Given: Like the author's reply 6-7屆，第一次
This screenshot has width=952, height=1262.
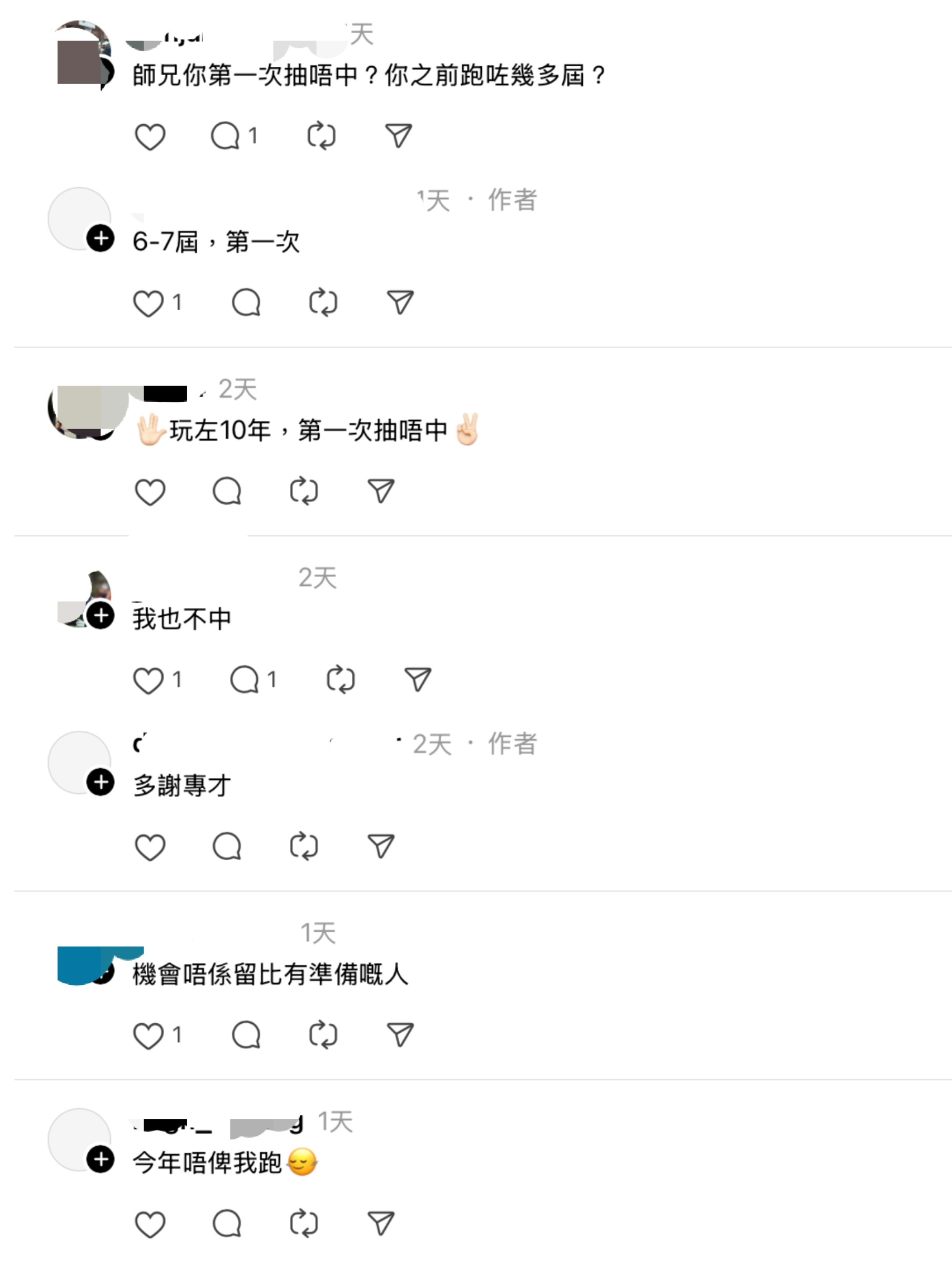Looking at the screenshot, I should click(148, 303).
